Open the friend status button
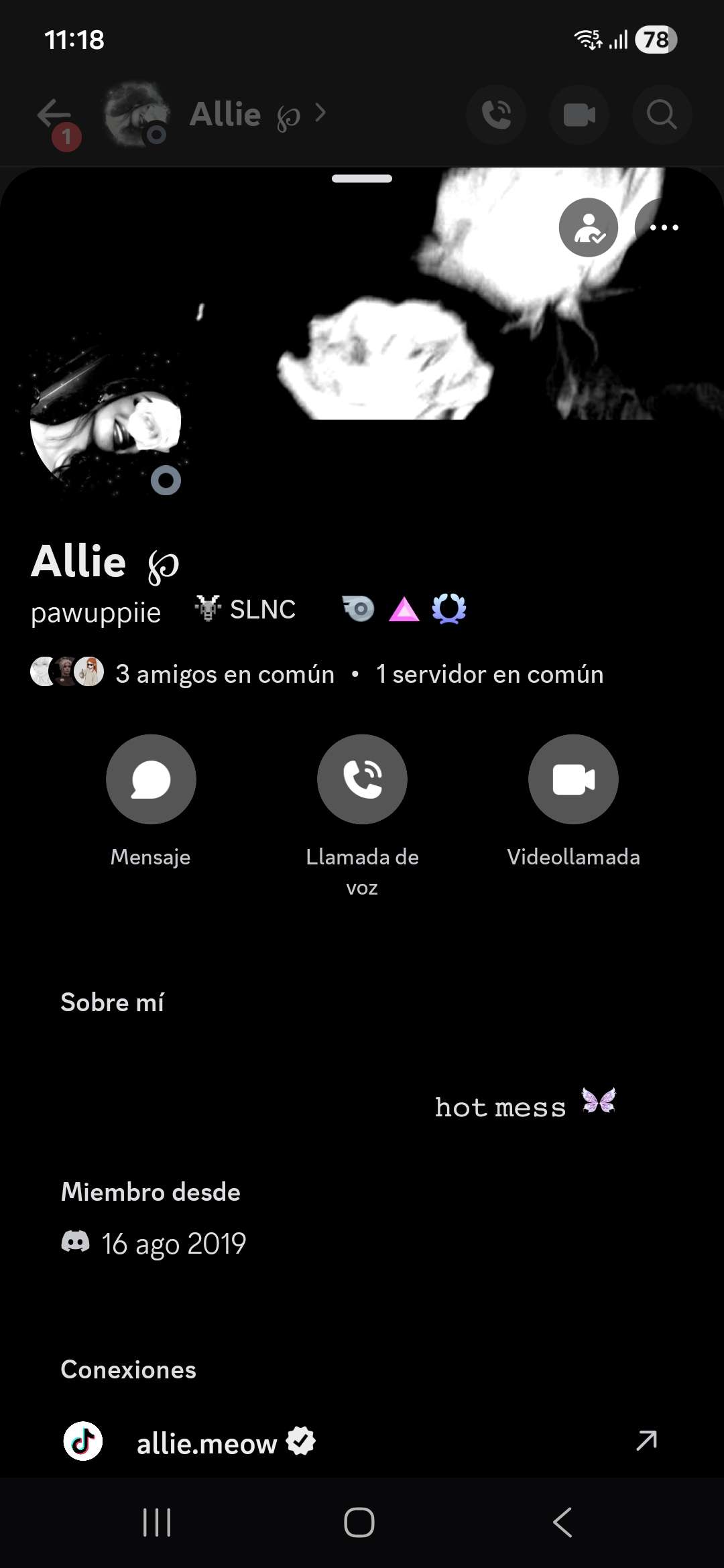Image resolution: width=724 pixels, height=1568 pixels. point(588,228)
